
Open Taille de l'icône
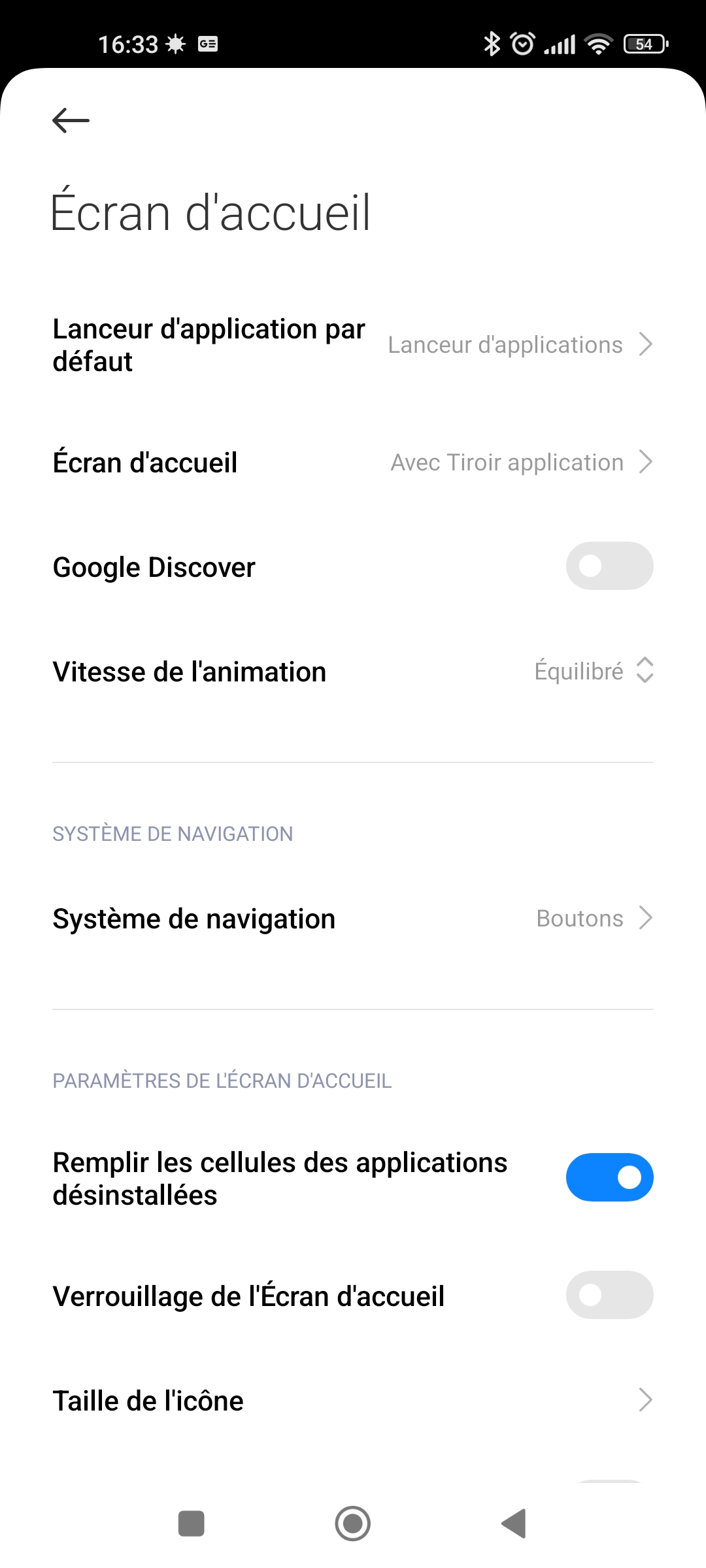(353, 1401)
